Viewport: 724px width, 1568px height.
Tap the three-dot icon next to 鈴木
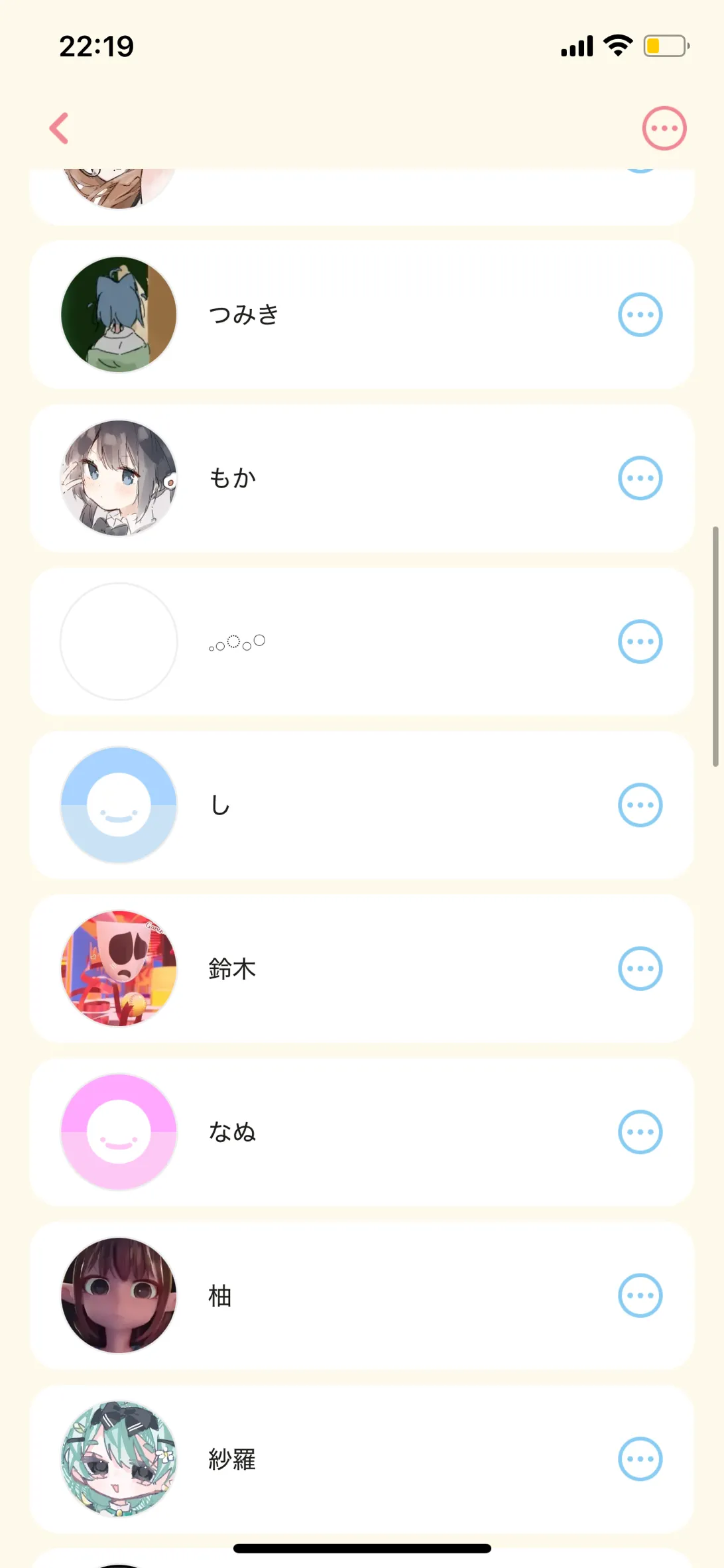[x=640, y=968]
